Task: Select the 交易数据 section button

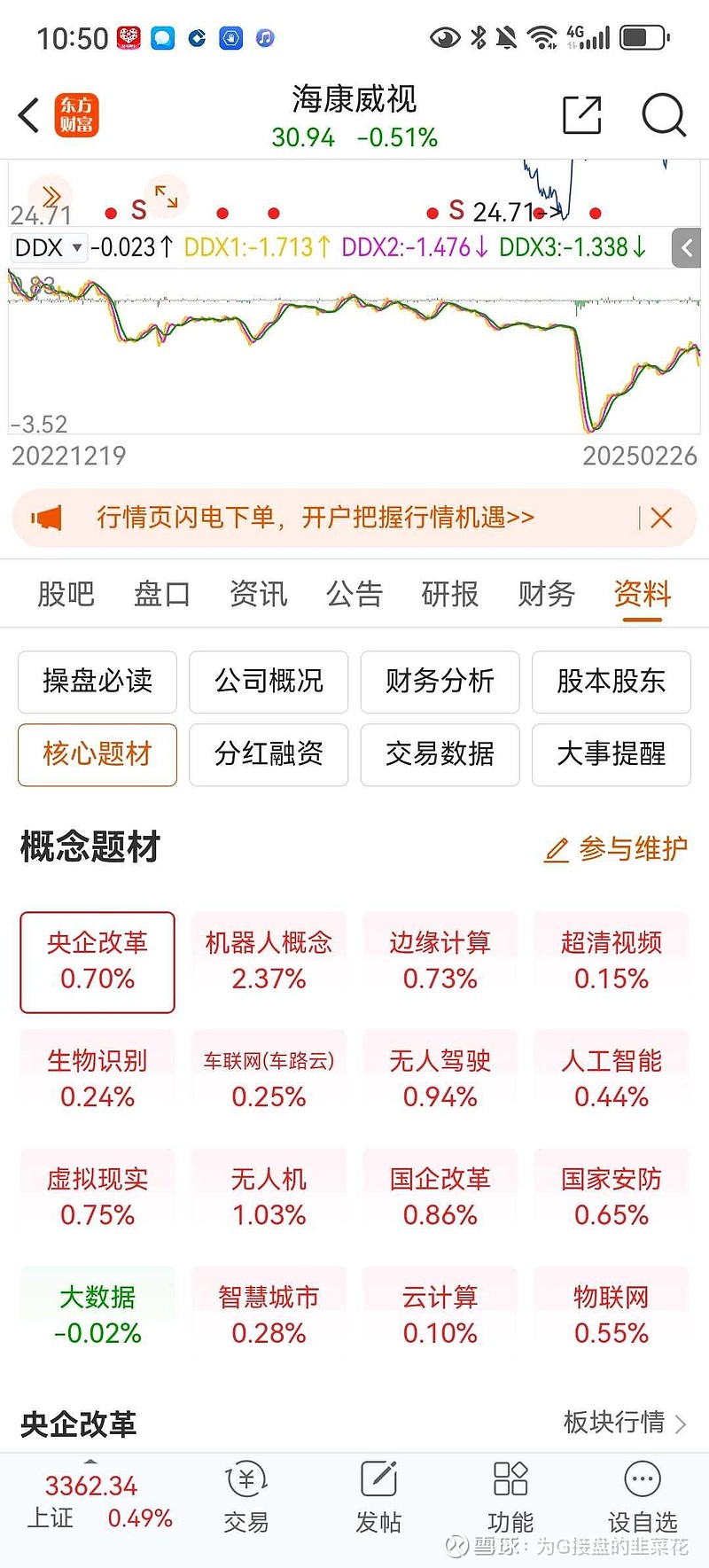Action: tap(440, 754)
